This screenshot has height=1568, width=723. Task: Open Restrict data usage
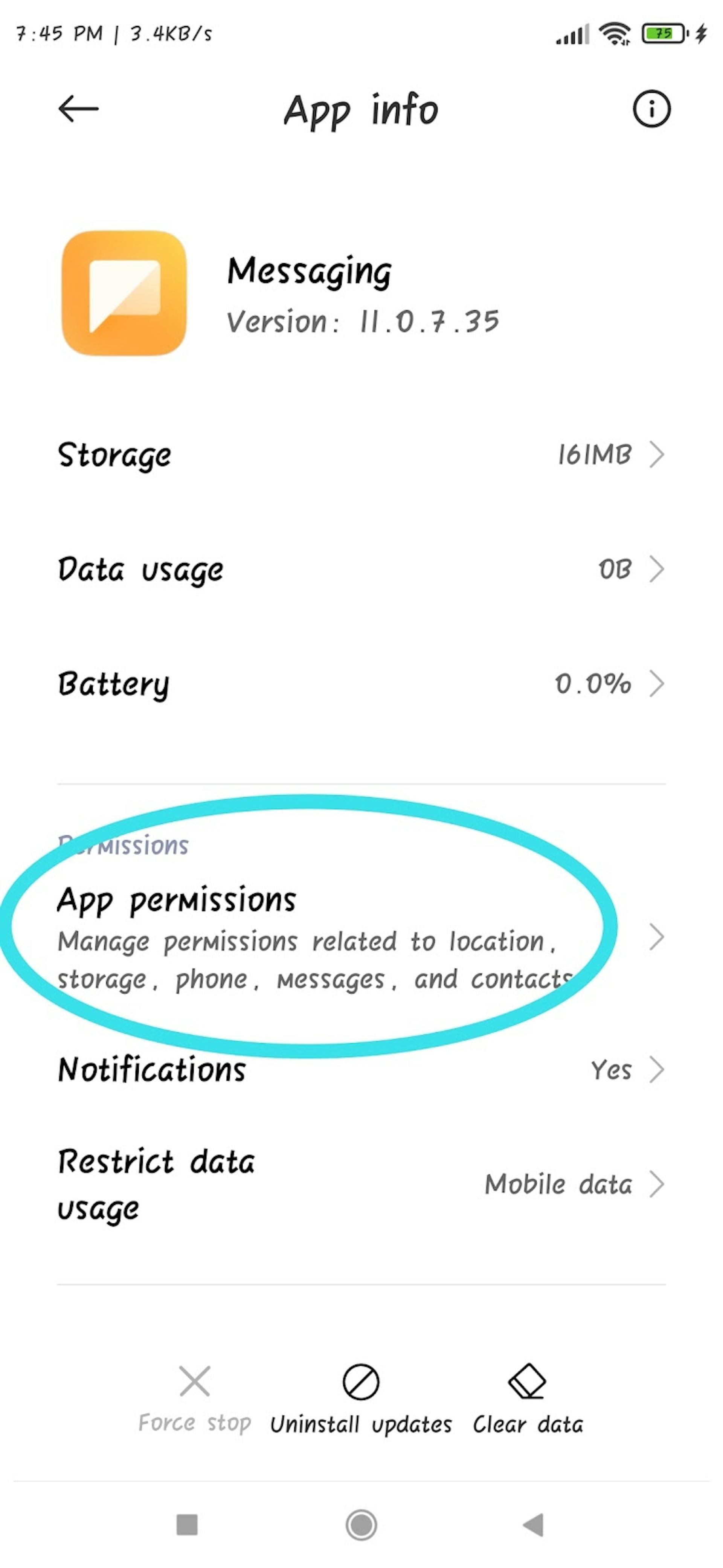(361, 1184)
